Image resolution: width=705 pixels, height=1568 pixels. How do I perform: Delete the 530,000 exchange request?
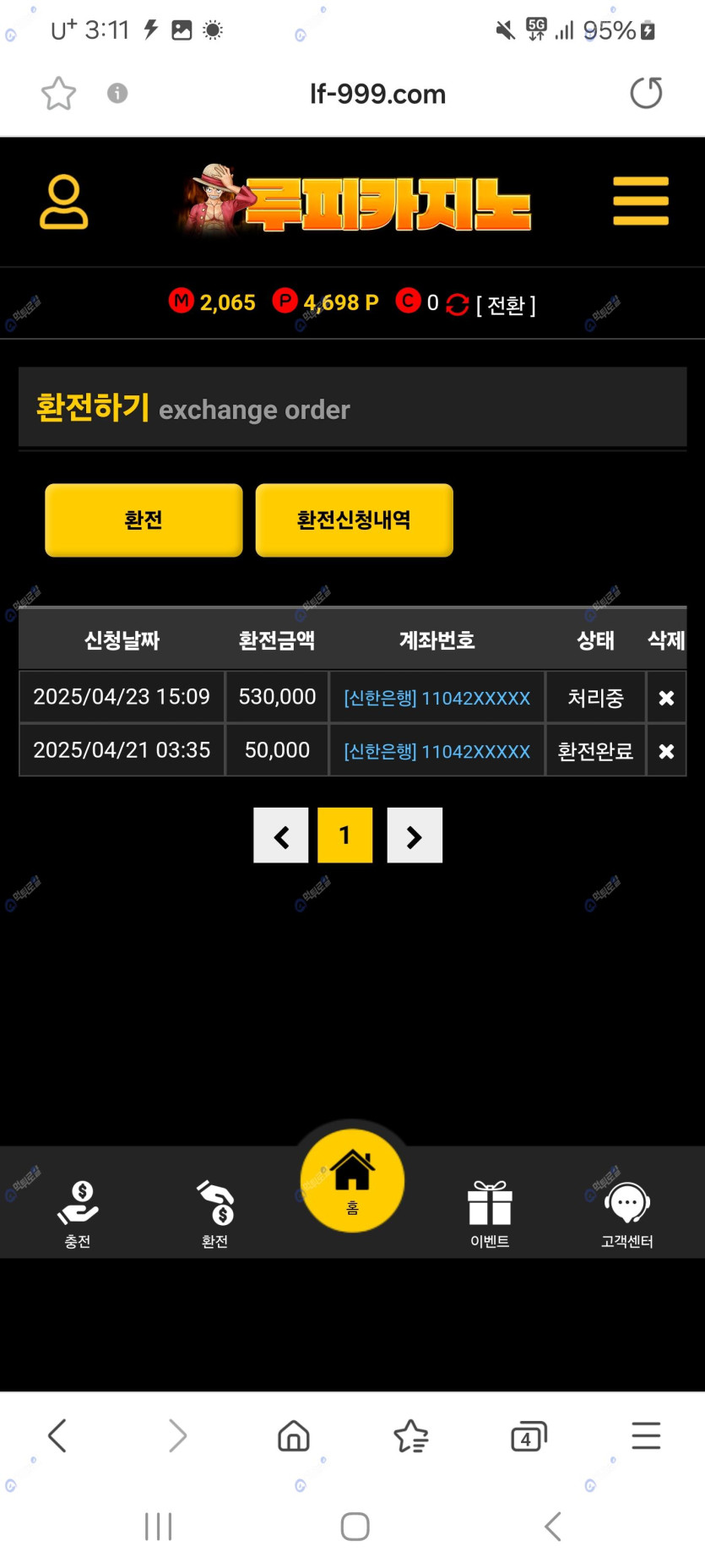tap(666, 698)
